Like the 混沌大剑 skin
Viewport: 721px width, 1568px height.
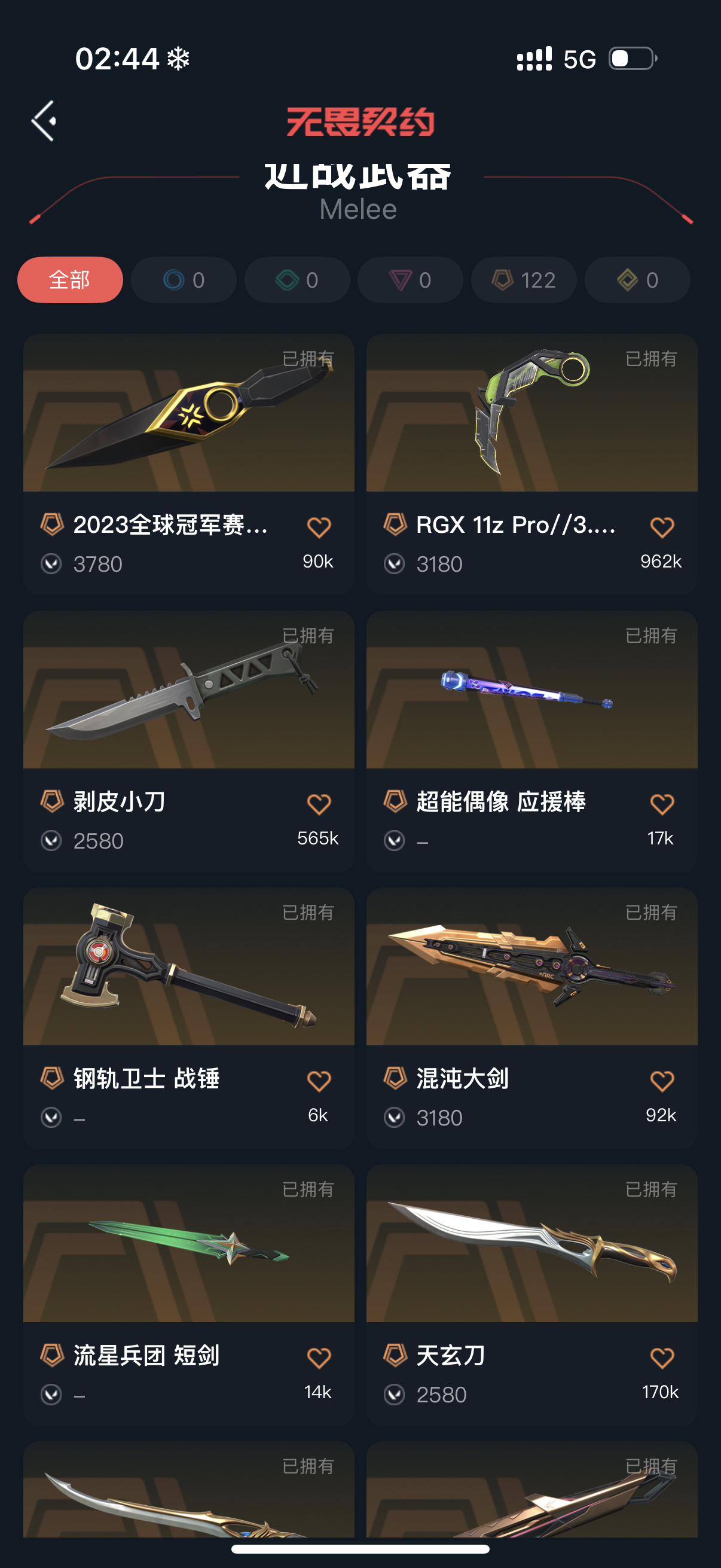coord(662,1081)
